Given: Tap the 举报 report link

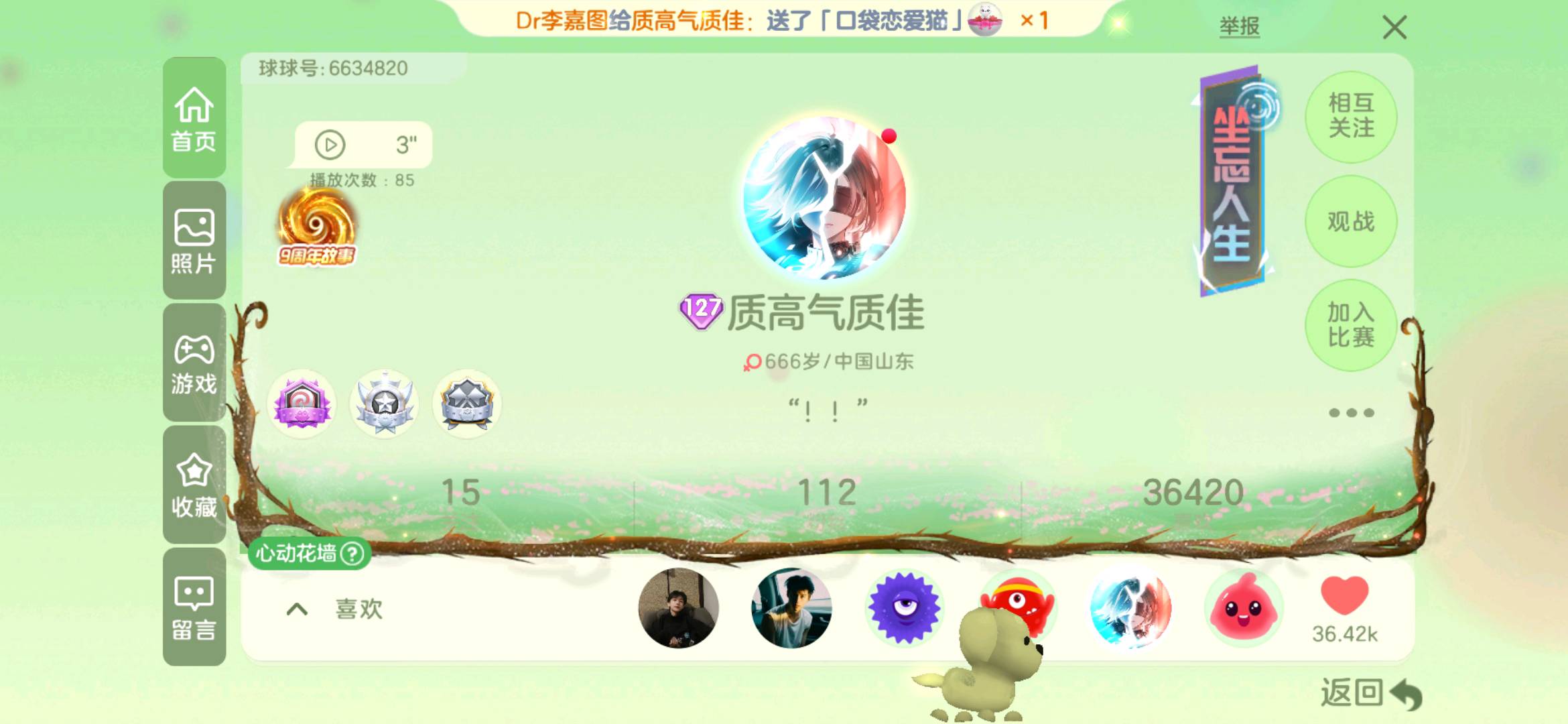Looking at the screenshot, I should coord(1239,26).
